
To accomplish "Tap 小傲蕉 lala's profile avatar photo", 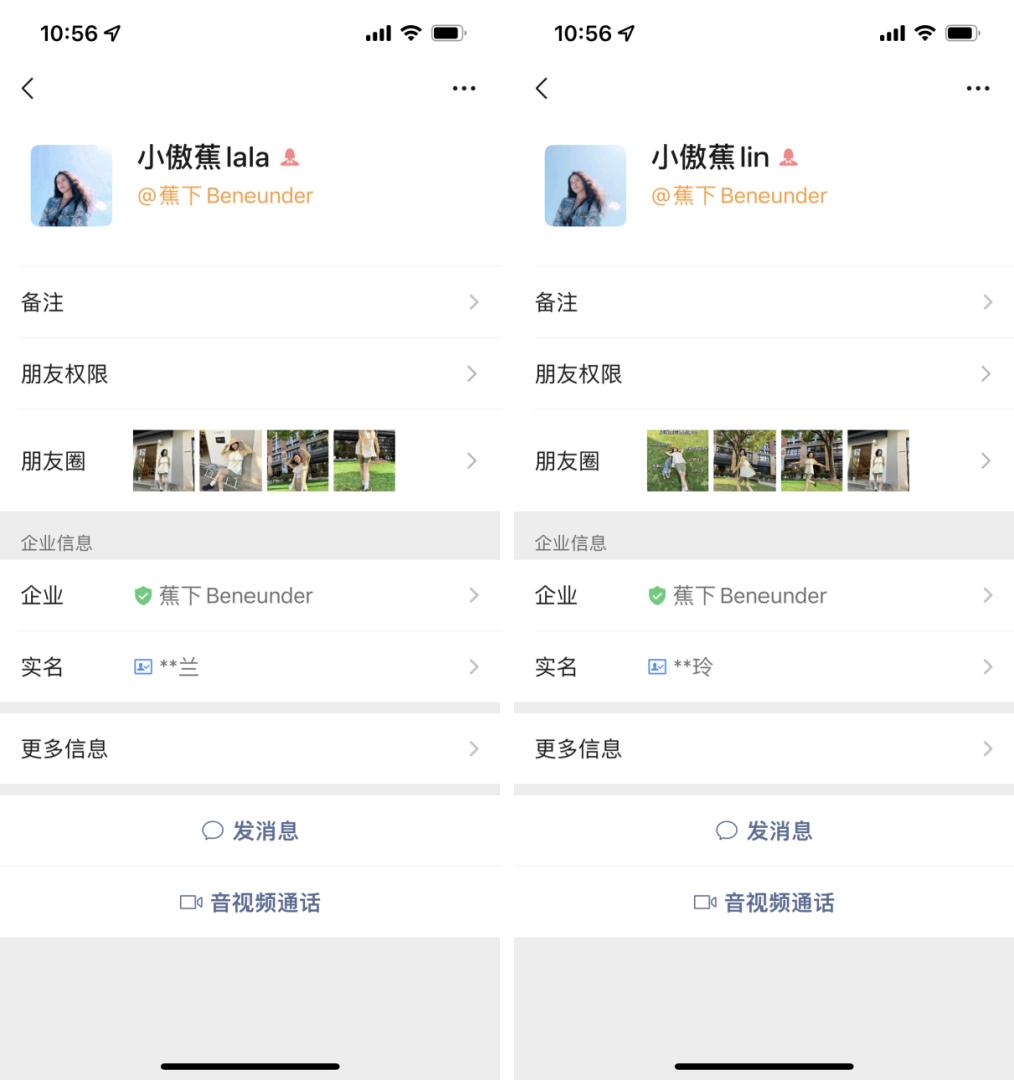I will [71, 185].
